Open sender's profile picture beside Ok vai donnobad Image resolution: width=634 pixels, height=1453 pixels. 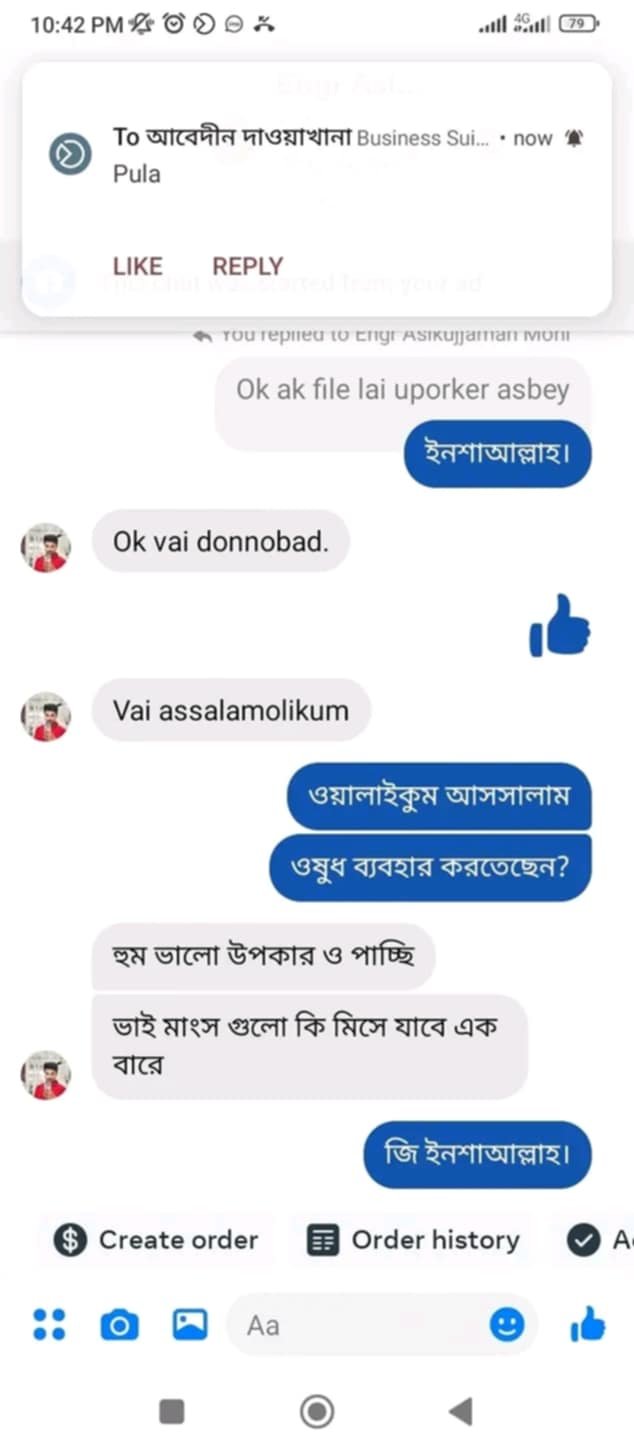46,548
